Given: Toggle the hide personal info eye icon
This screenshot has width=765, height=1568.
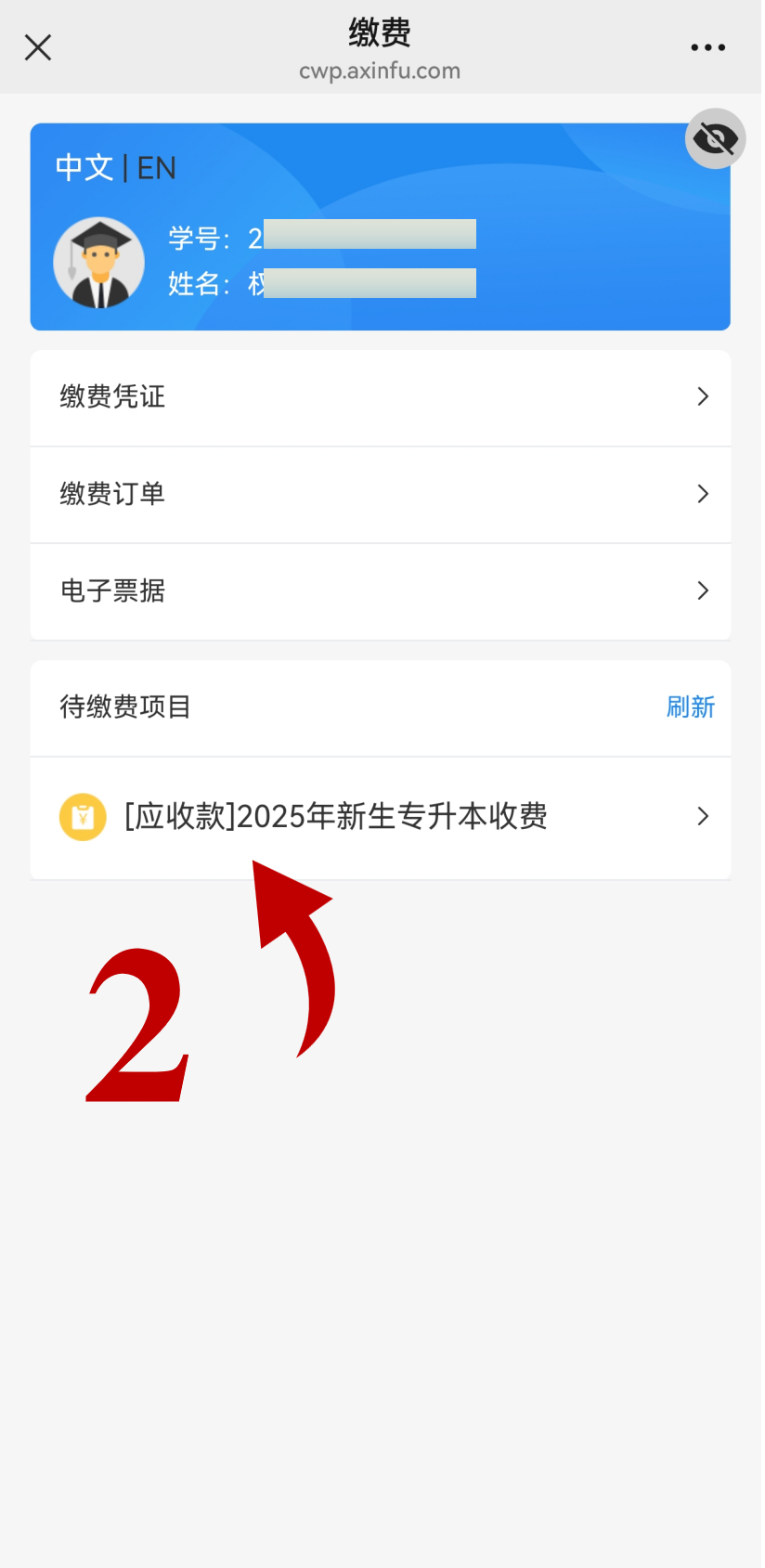Looking at the screenshot, I should (x=715, y=139).
